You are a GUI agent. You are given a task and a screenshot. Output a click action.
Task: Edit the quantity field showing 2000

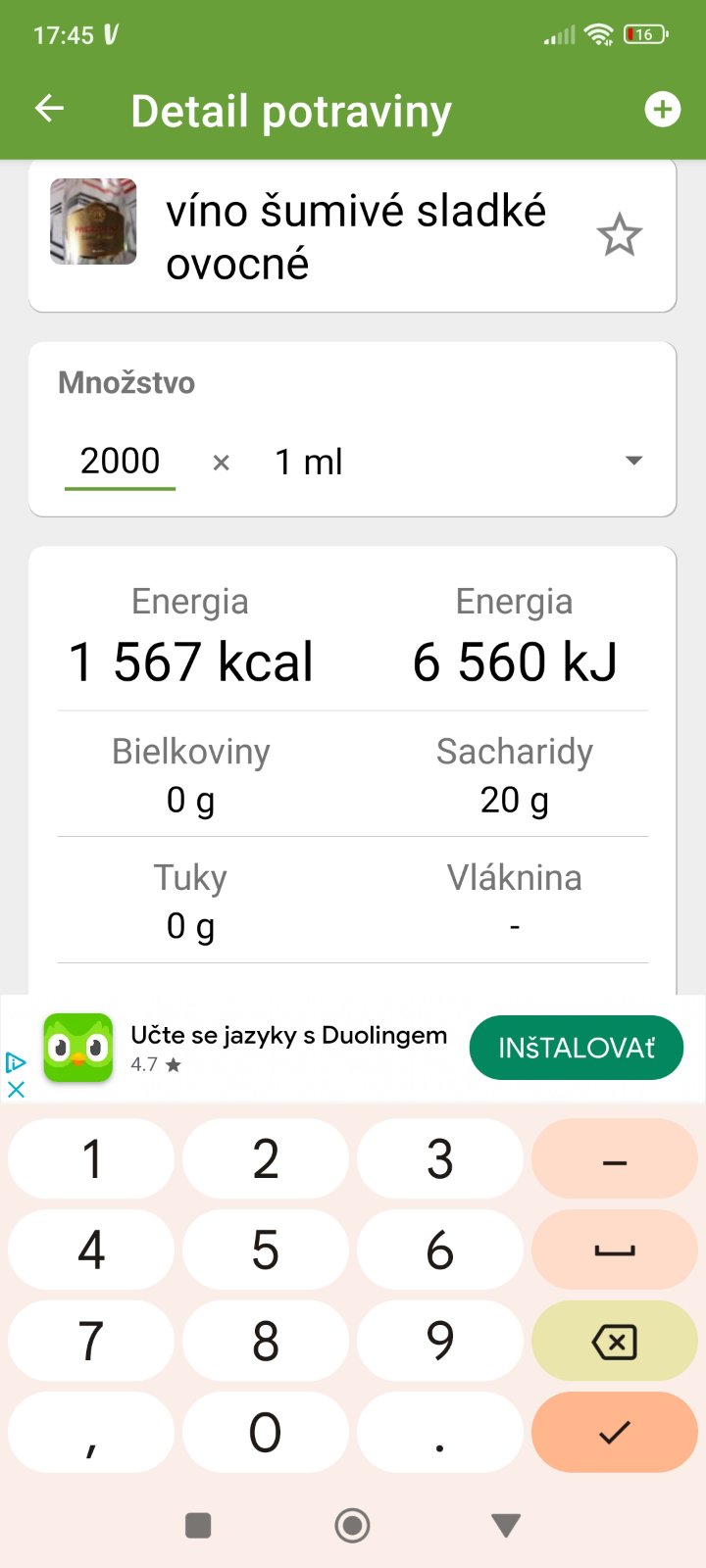coord(120,461)
